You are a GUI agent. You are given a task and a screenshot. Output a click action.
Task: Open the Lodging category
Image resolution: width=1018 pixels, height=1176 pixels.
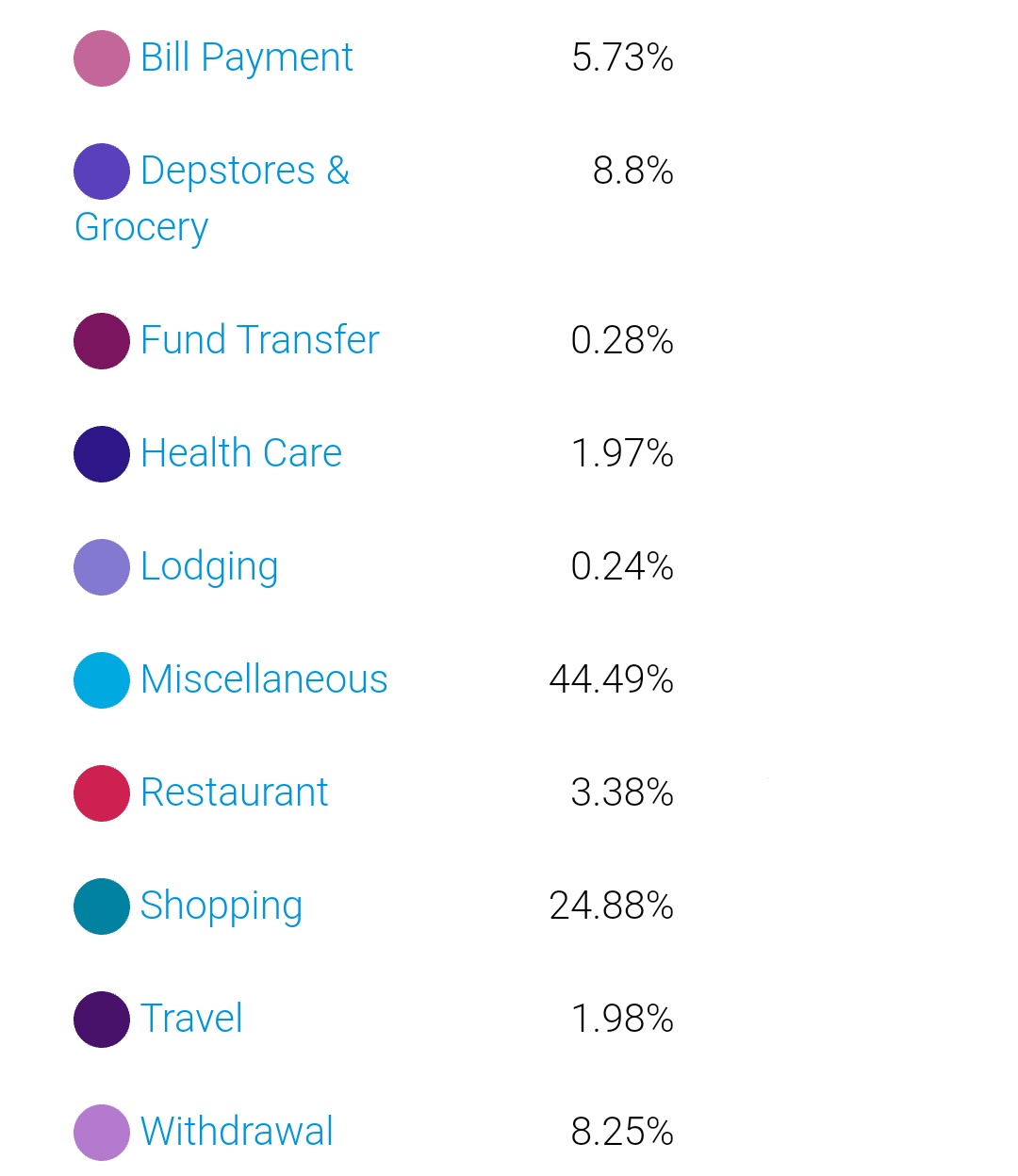(209, 567)
